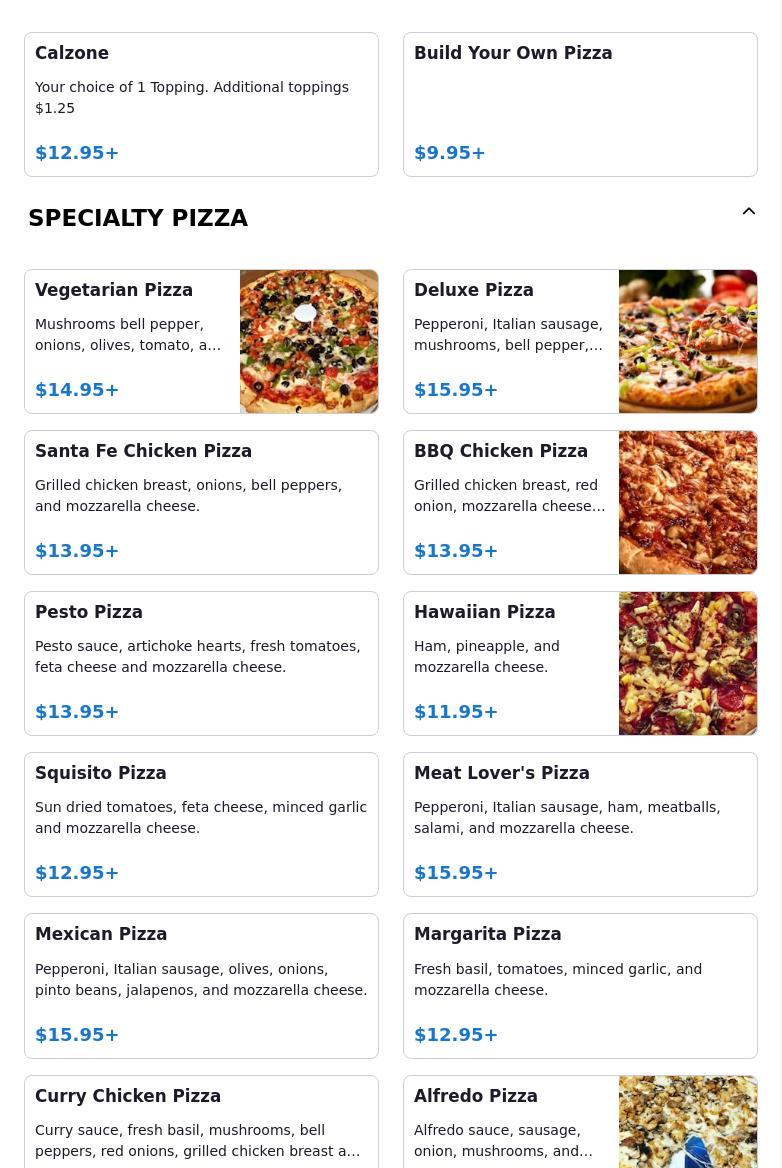This screenshot has width=782, height=1168.
Task: Choose Santa Fe Chicken Pizza
Action: tap(201, 502)
